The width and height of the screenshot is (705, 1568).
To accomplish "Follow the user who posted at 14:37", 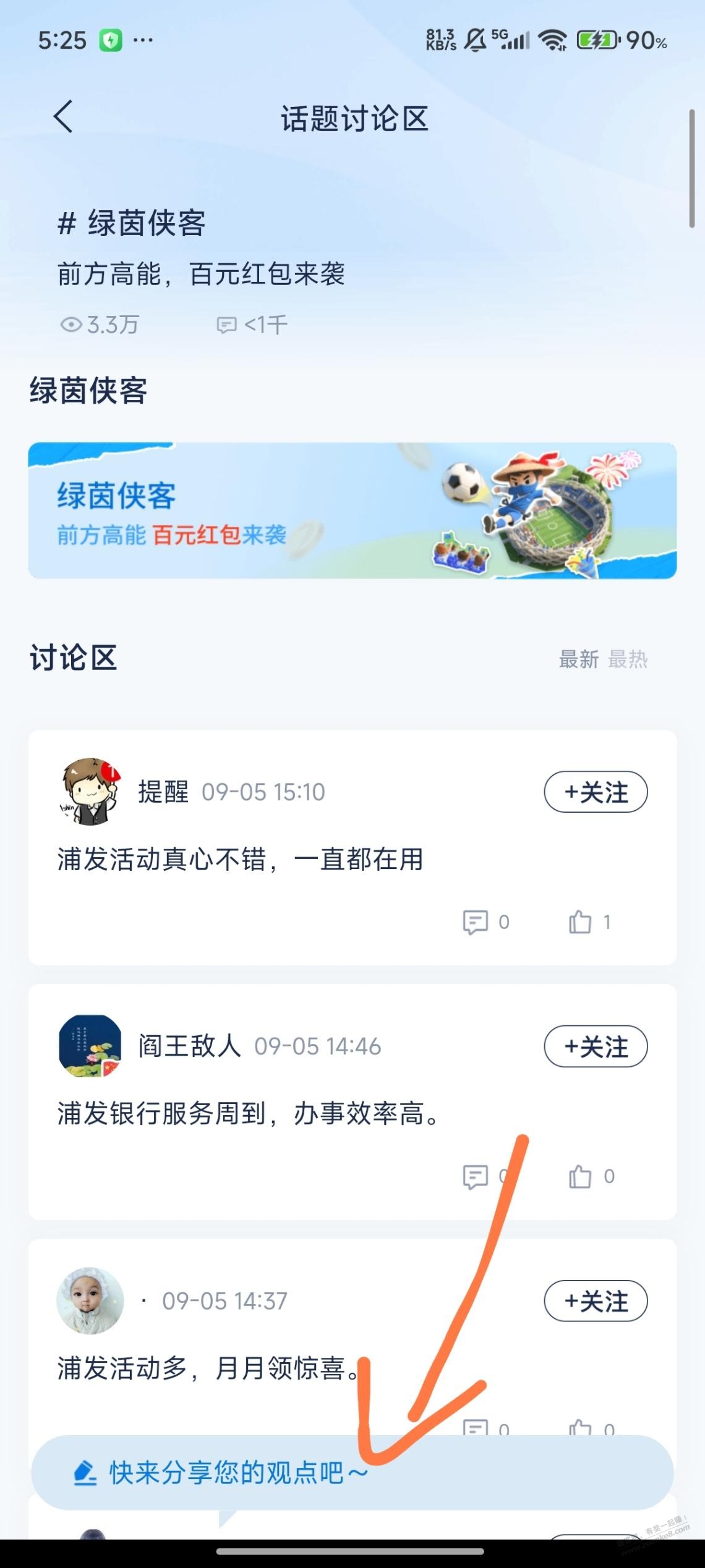I will [x=595, y=1301].
